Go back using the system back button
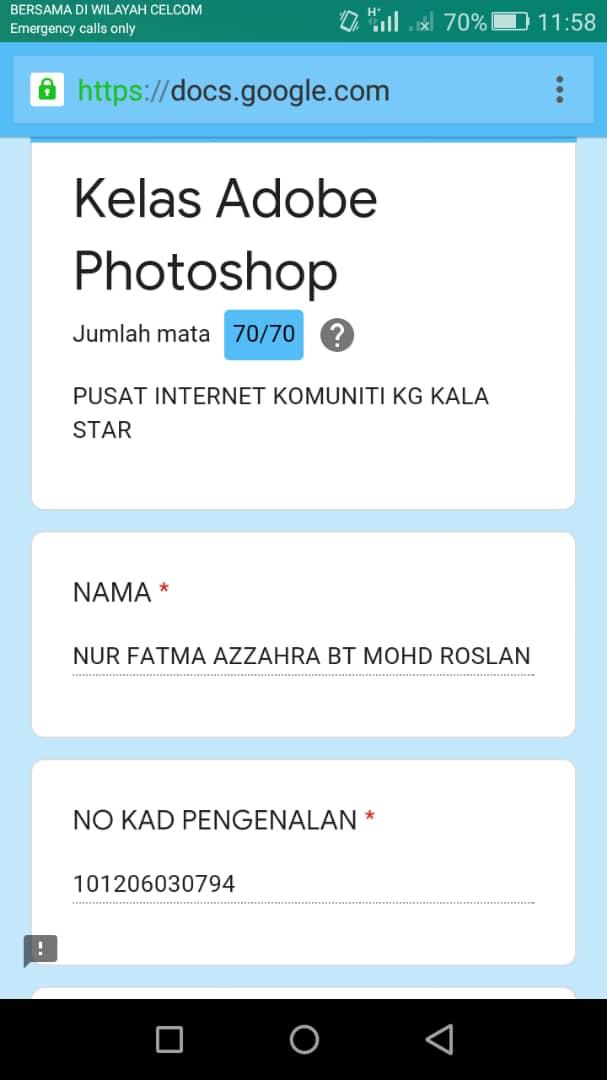The image size is (607, 1080). [439, 1040]
